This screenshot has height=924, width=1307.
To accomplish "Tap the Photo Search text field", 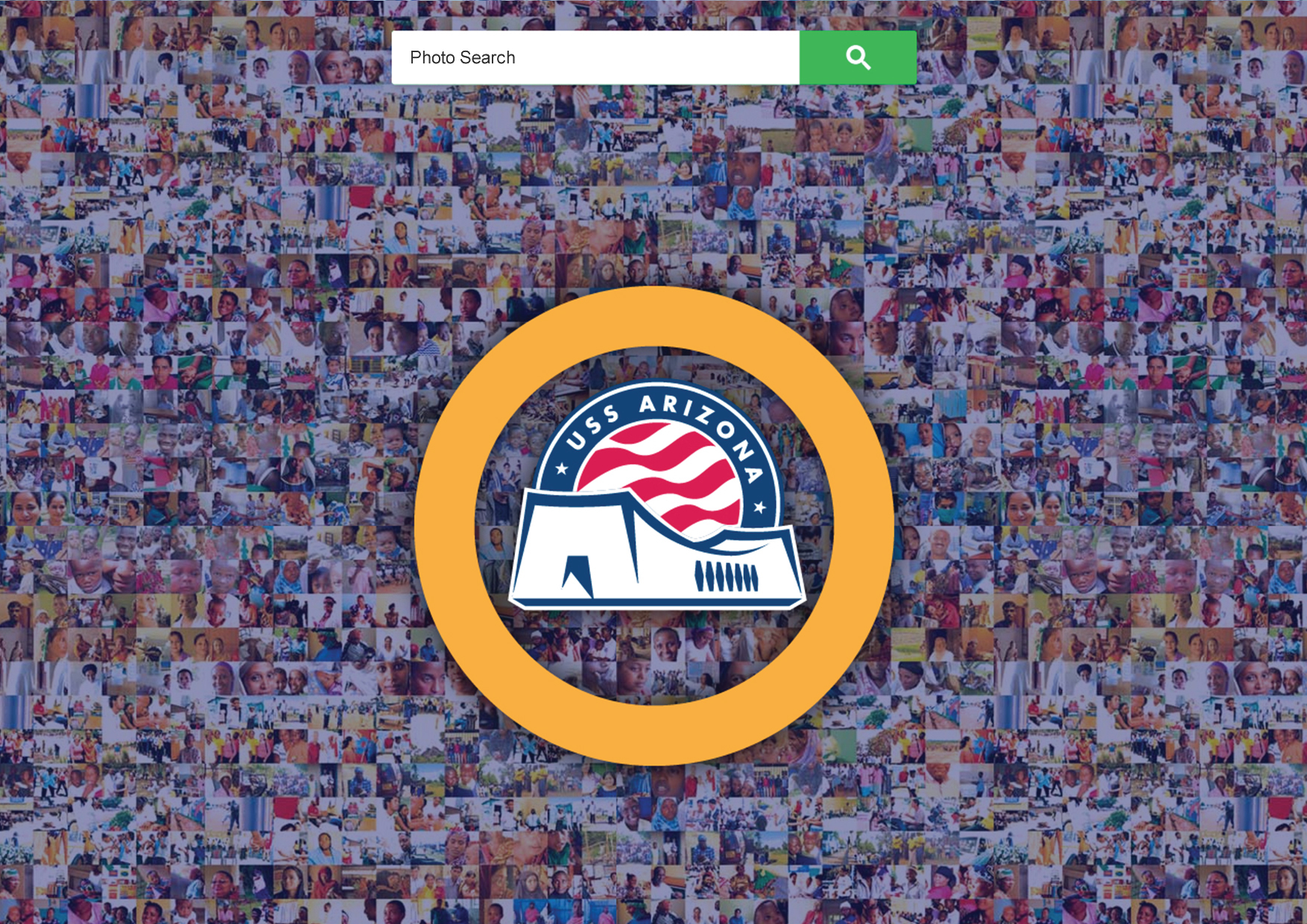I will tap(595, 57).
